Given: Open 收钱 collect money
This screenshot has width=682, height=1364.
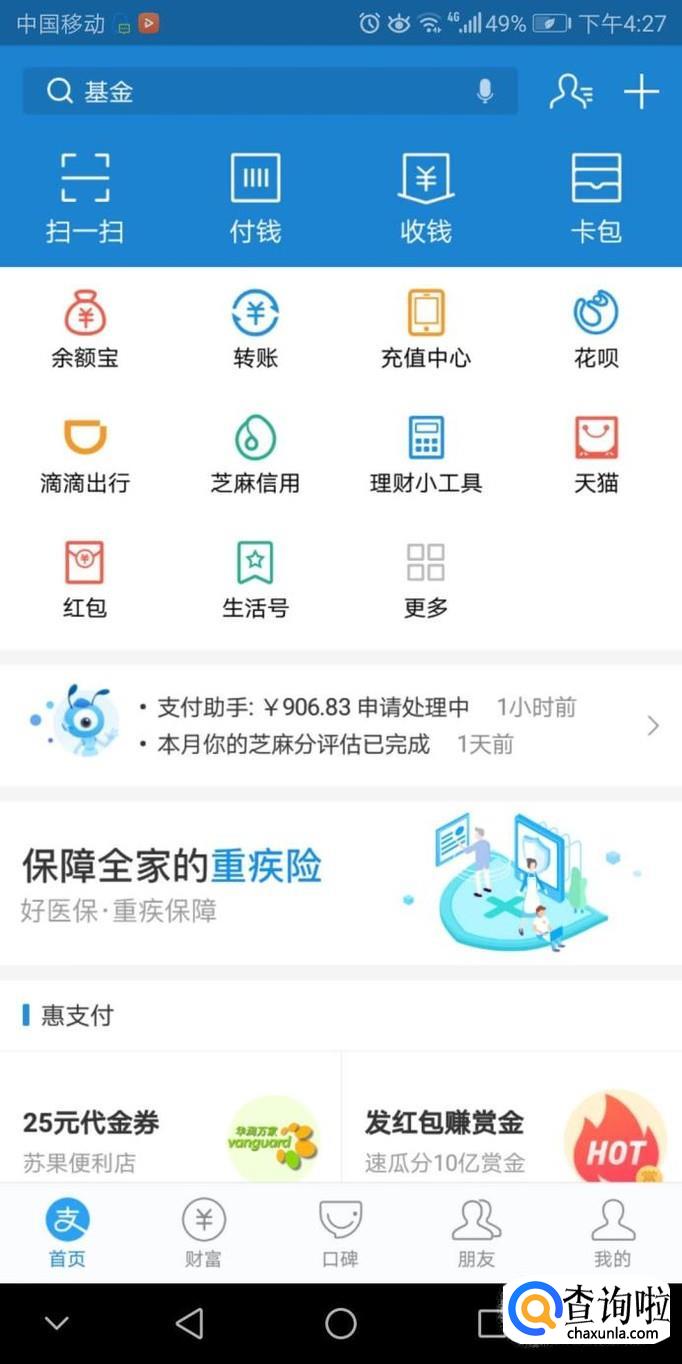Looking at the screenshot, I should point(426,197).
